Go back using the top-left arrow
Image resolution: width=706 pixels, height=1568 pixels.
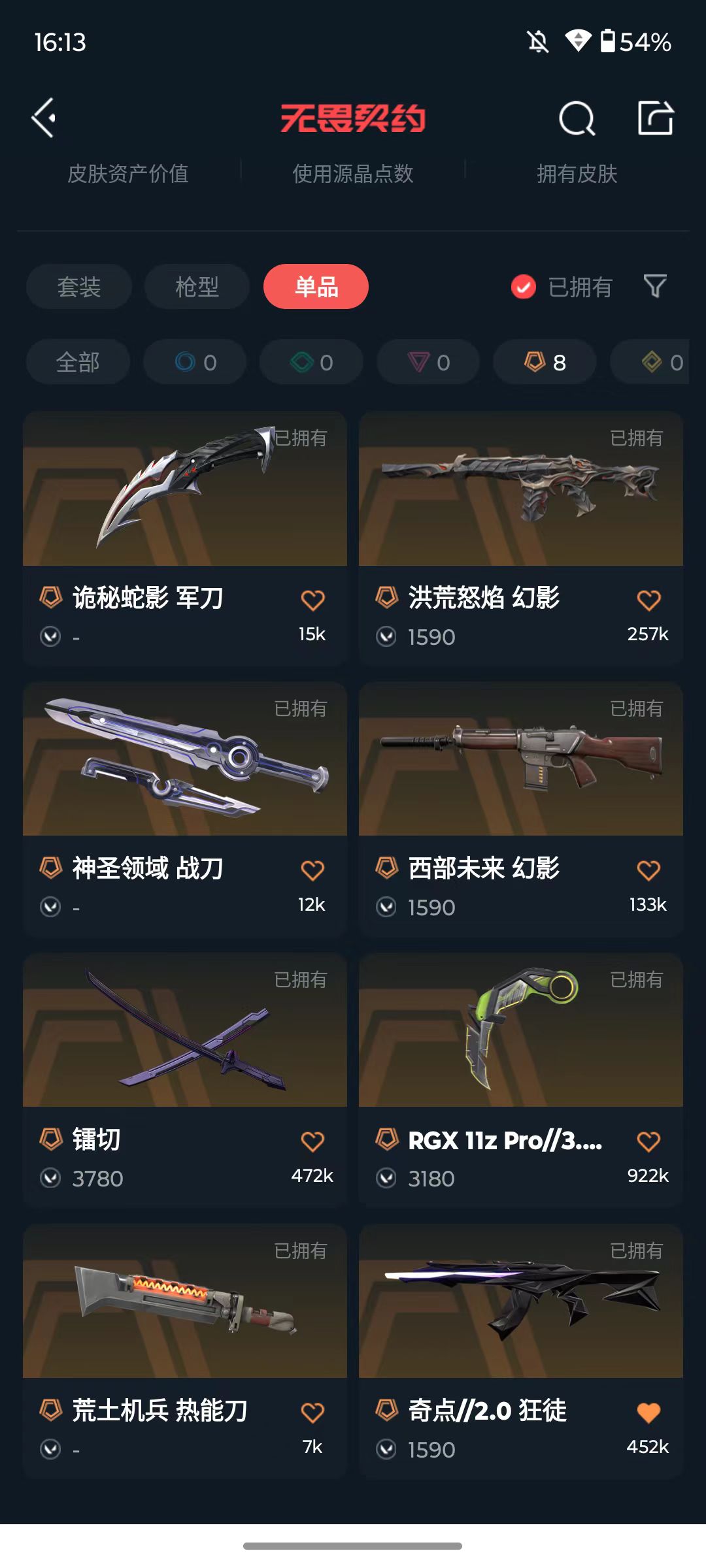44,118
